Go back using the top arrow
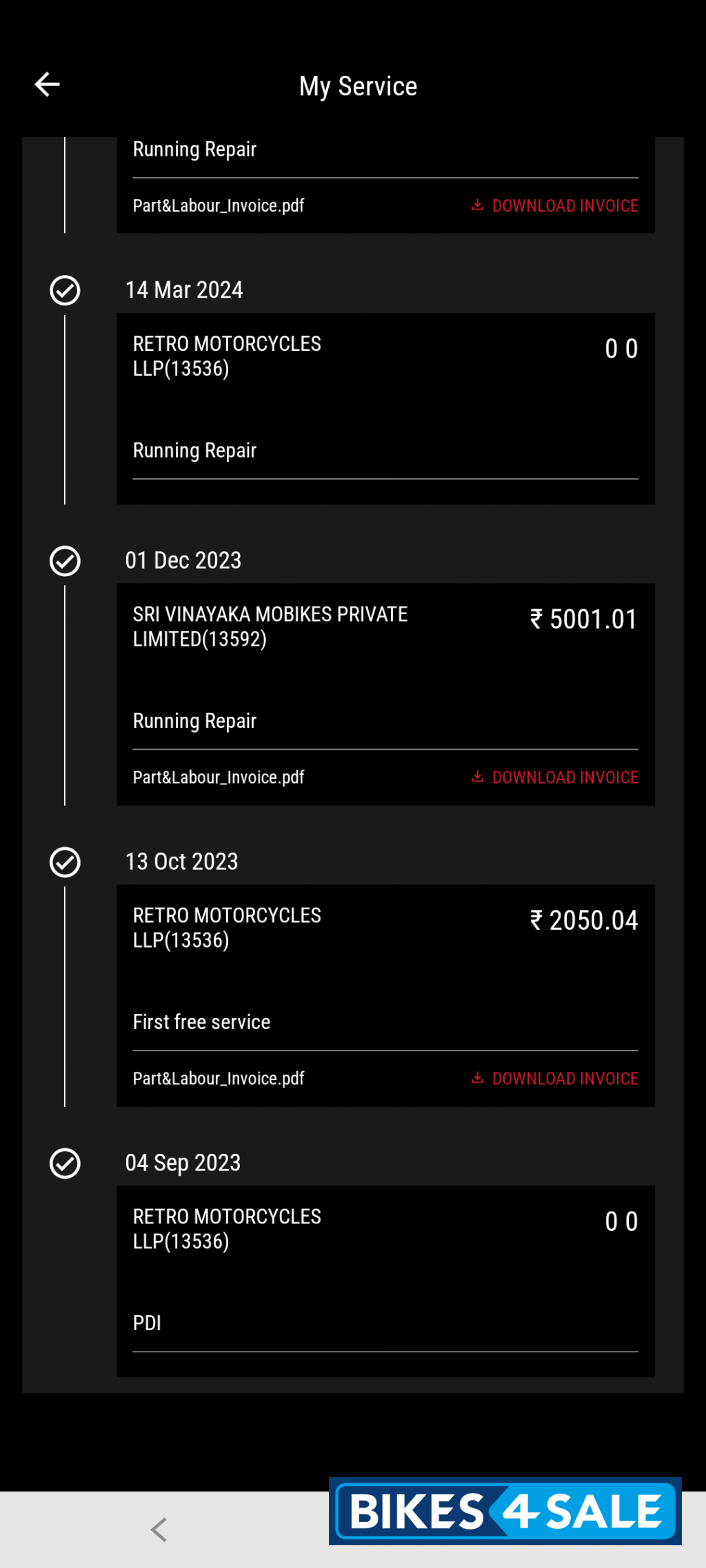706x1568 pixels. tap(47, 85)
